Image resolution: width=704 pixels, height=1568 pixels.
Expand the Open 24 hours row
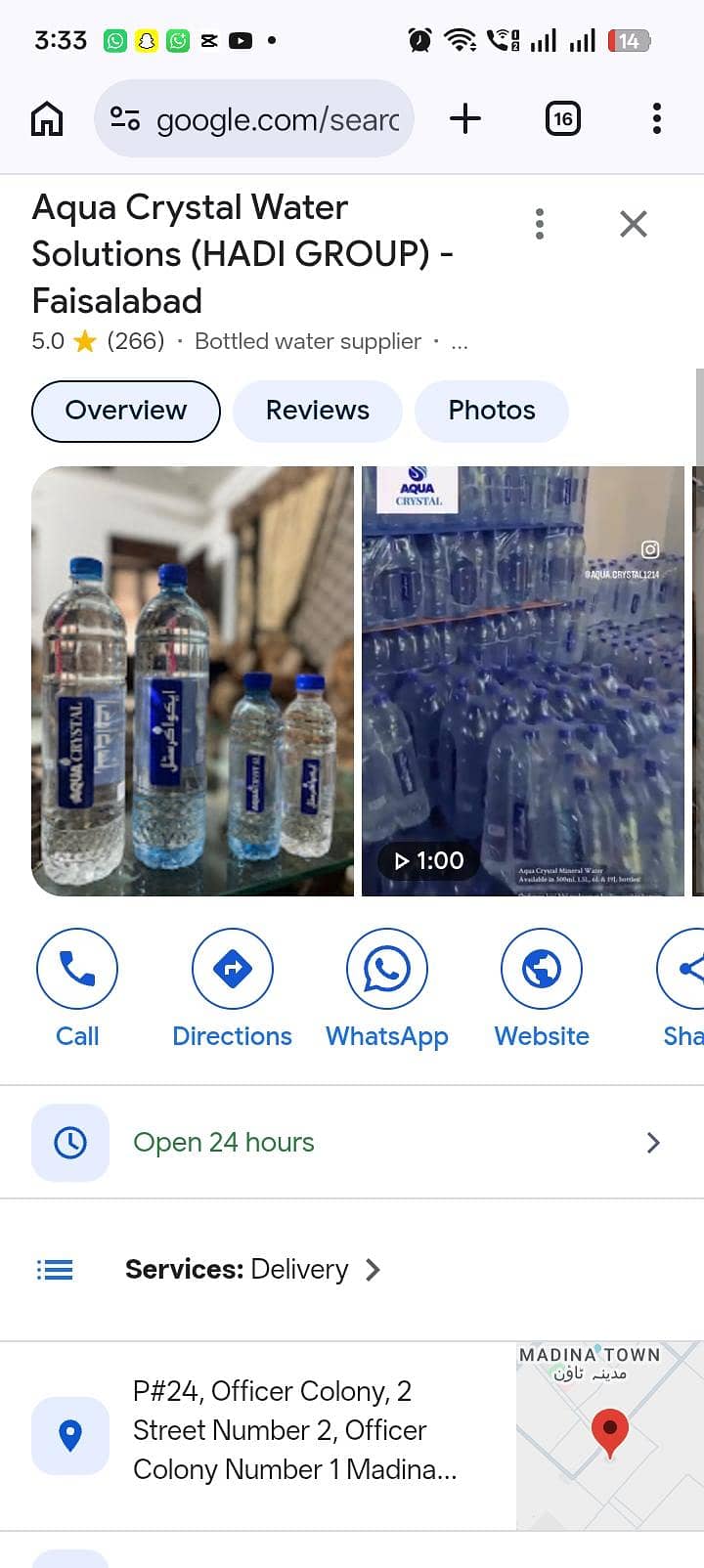[352, 1142]
